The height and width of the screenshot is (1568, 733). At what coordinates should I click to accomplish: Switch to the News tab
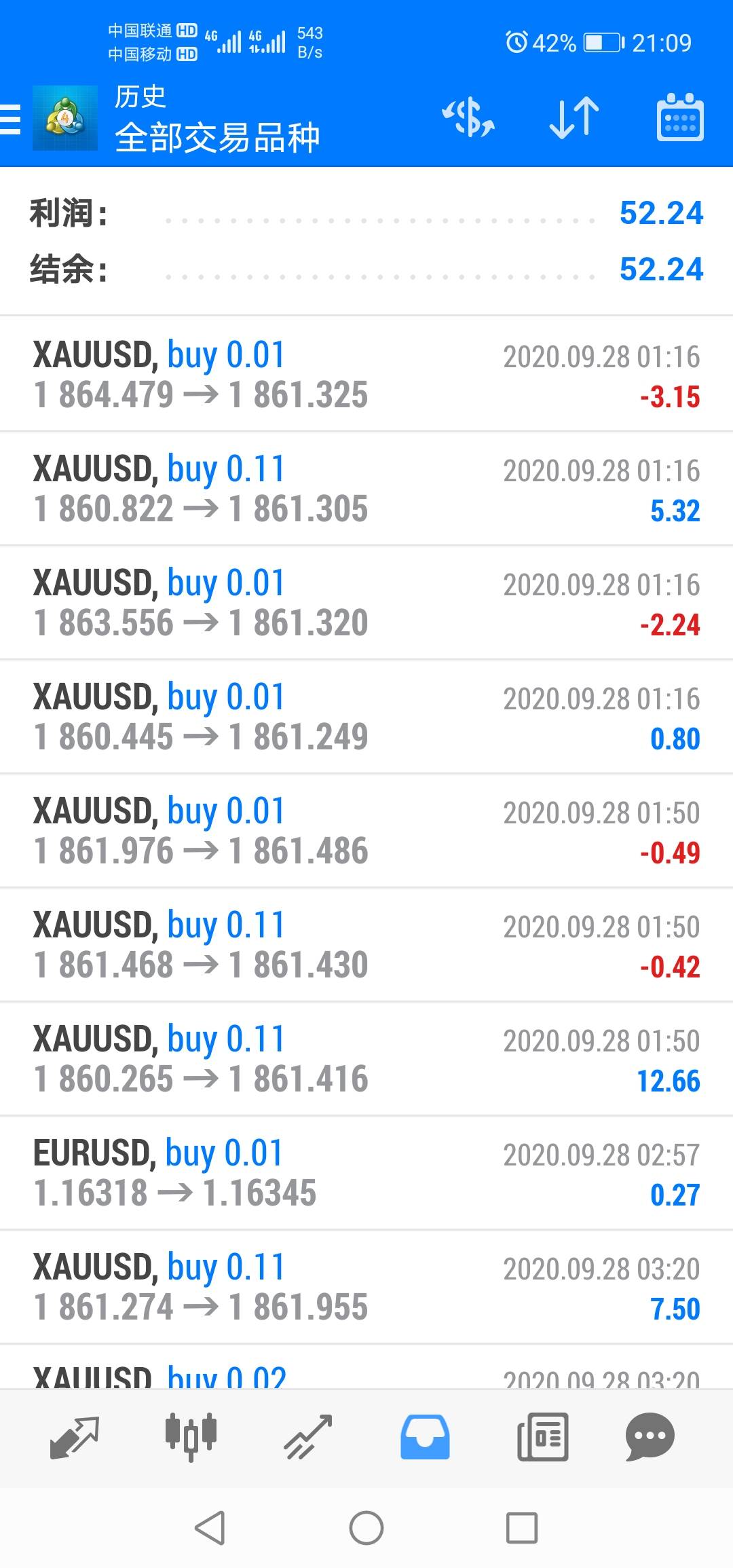[x=542, y=1436]
